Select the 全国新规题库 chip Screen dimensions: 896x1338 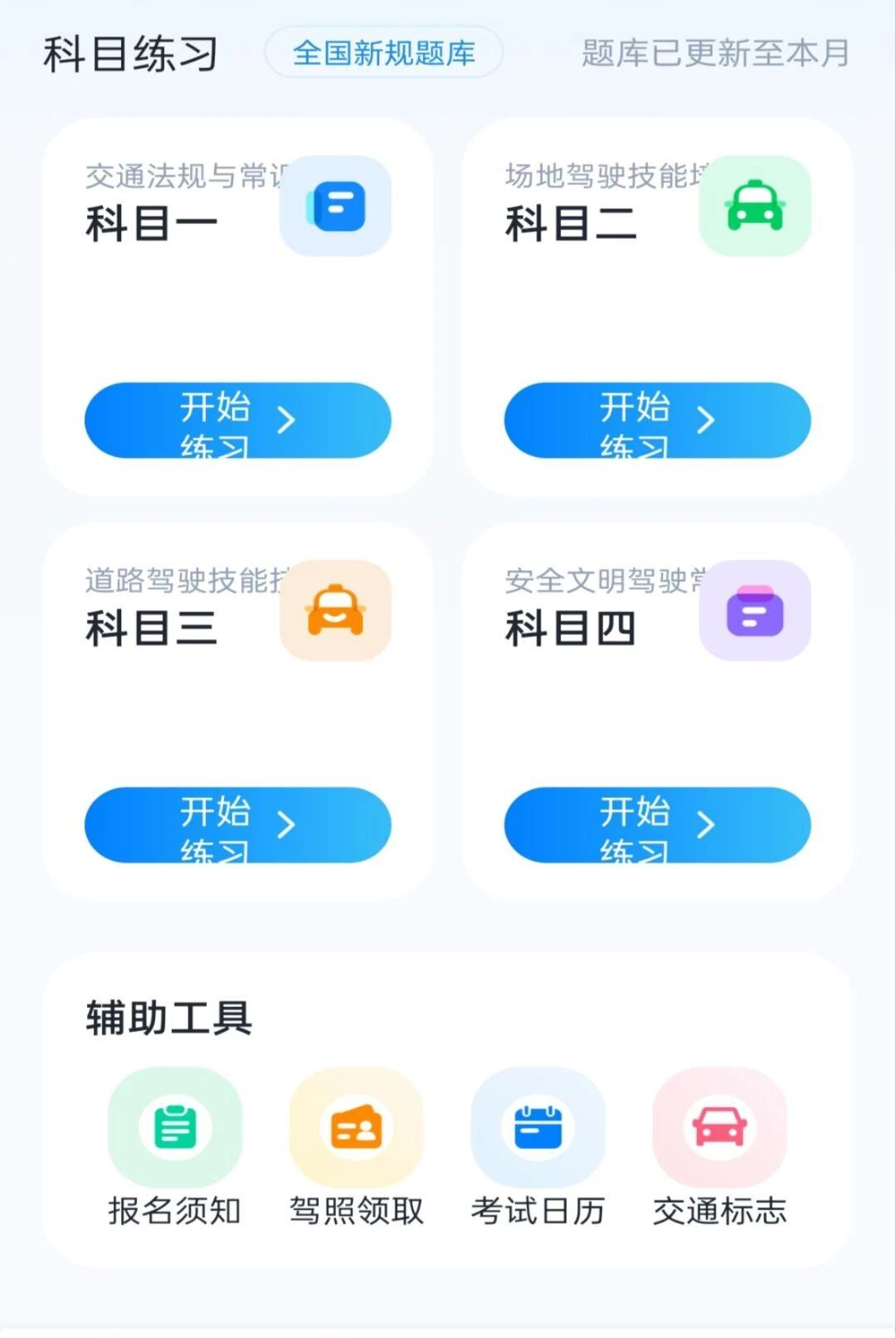[383, 53]
